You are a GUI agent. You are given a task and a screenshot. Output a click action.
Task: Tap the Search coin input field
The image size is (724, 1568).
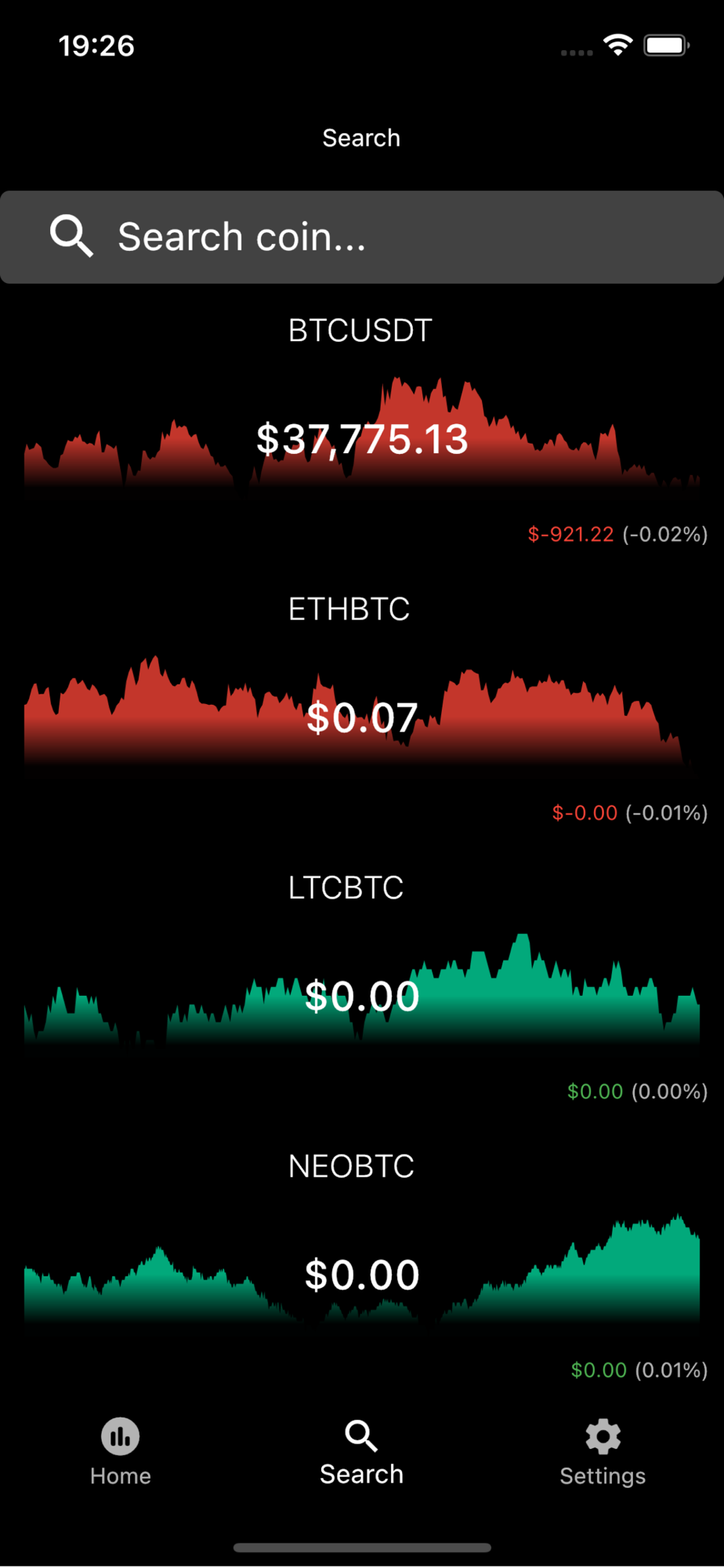pyautogui.click(x=362, y=237)
